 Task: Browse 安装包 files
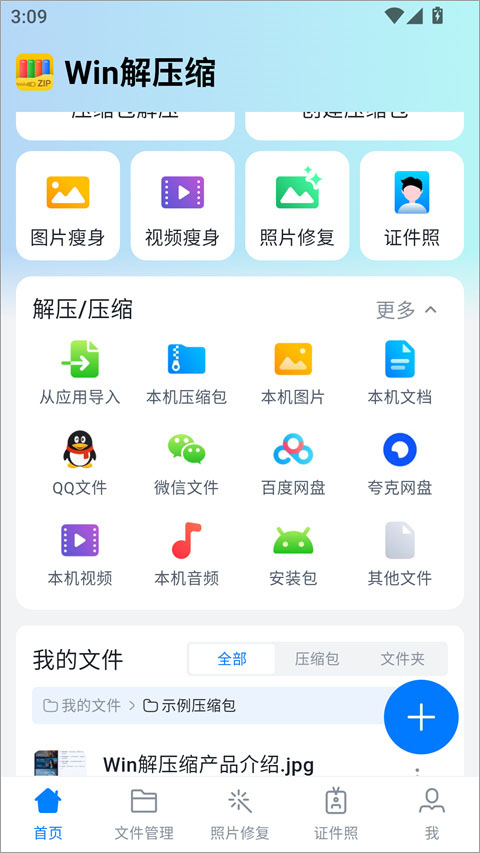click(293, 553)
